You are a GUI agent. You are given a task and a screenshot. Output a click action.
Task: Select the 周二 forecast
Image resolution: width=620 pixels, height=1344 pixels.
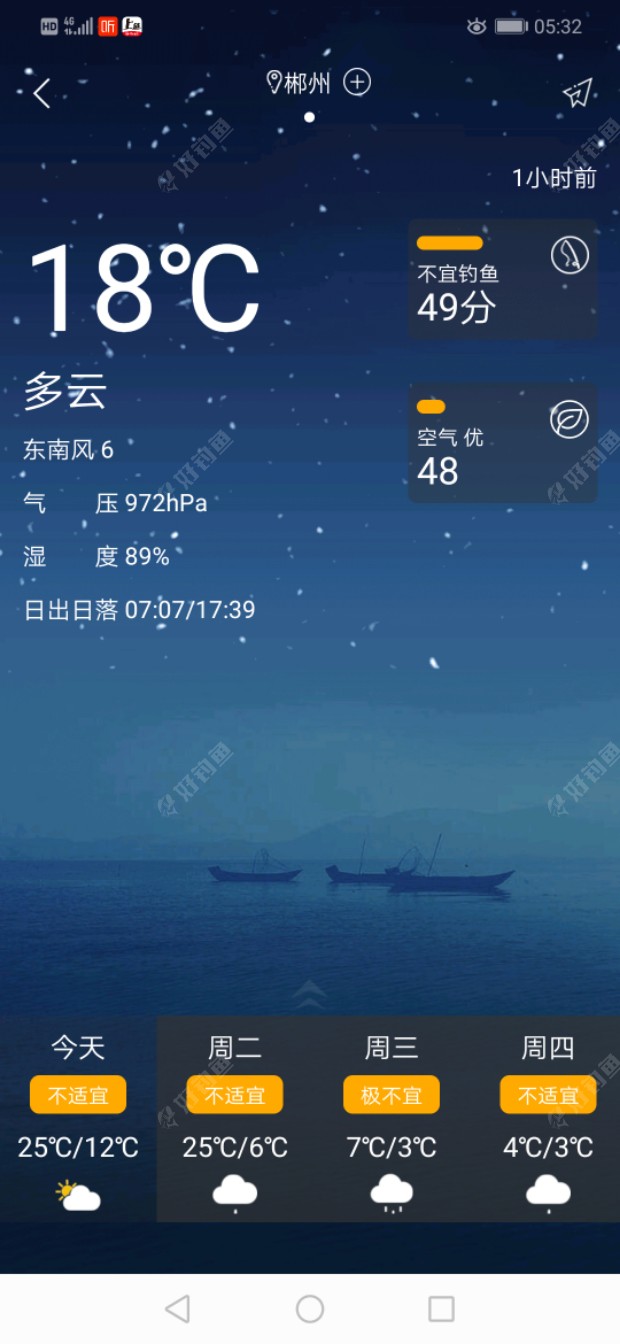[235, 1118]
